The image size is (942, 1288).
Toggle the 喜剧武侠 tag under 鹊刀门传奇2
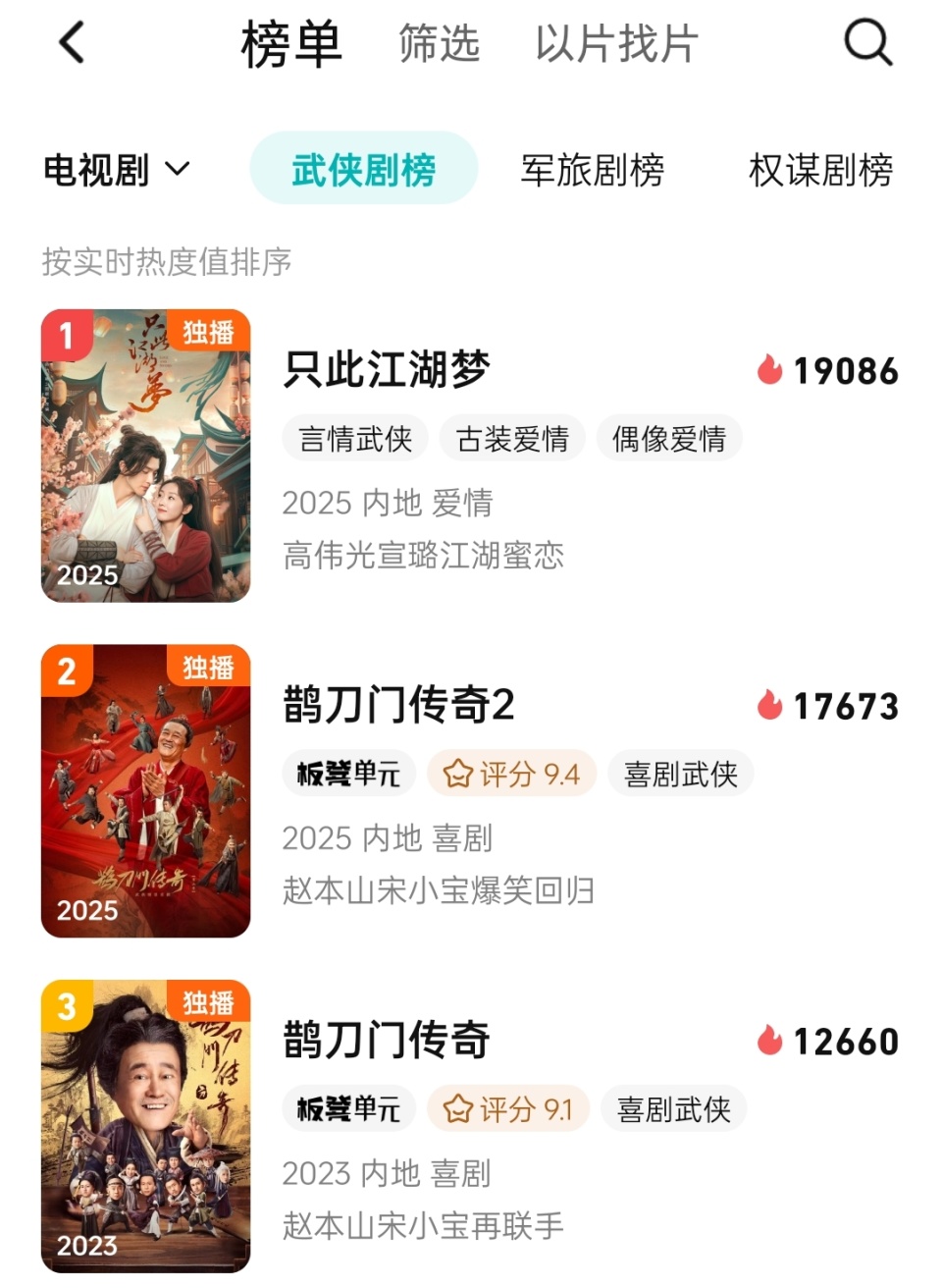tap(680, 774)
